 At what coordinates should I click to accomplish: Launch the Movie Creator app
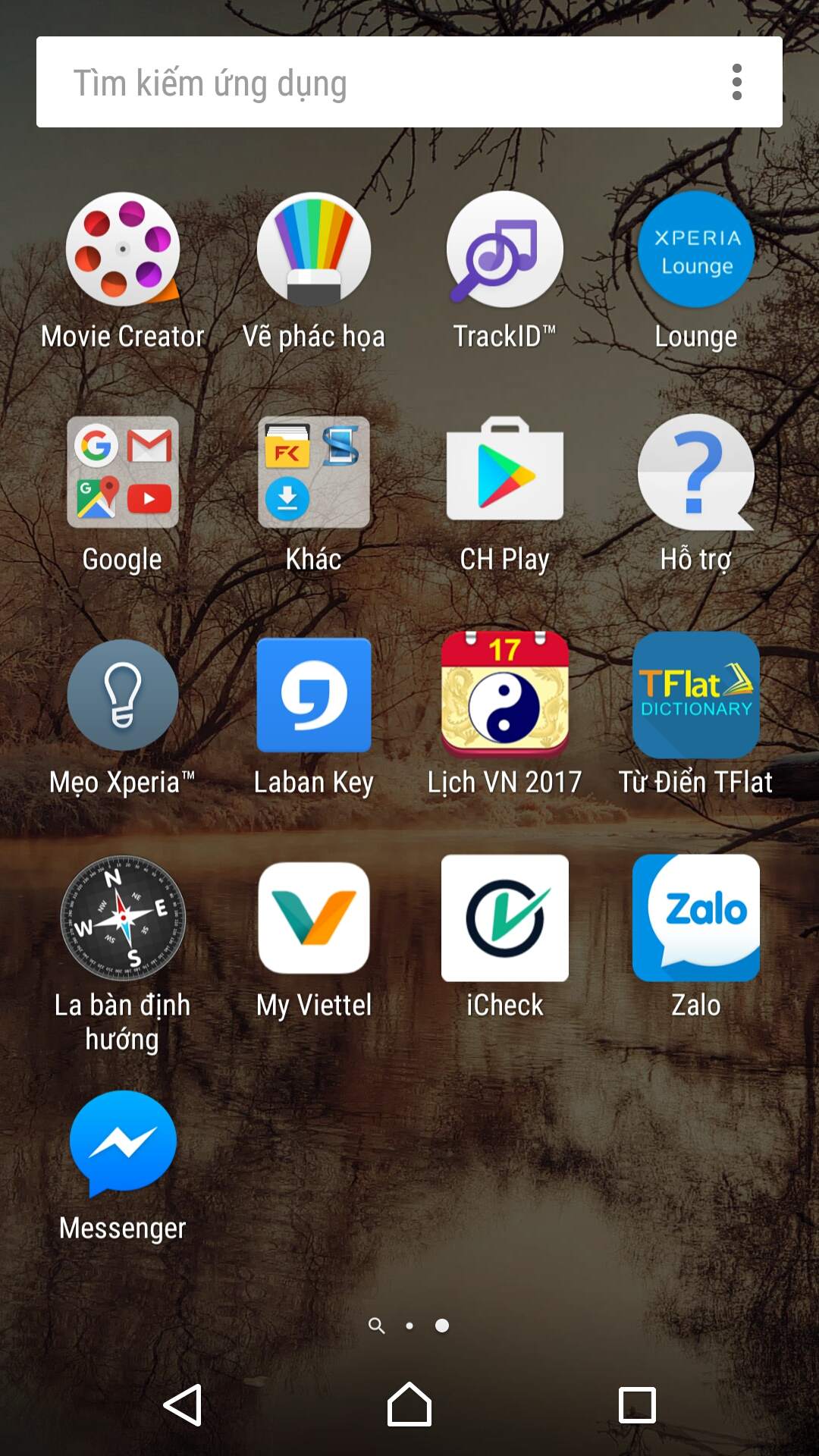[x=123, y=249]
